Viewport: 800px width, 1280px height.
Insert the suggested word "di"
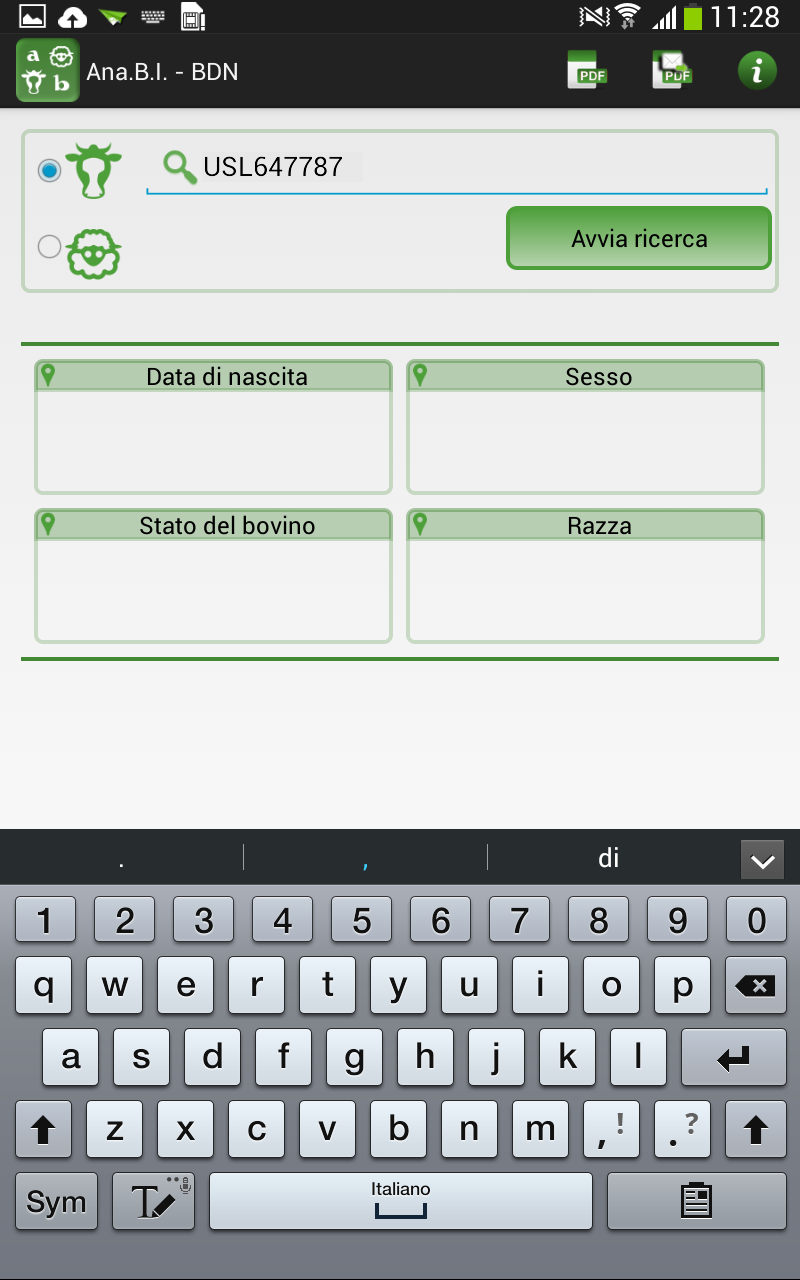tap(609, 858)
